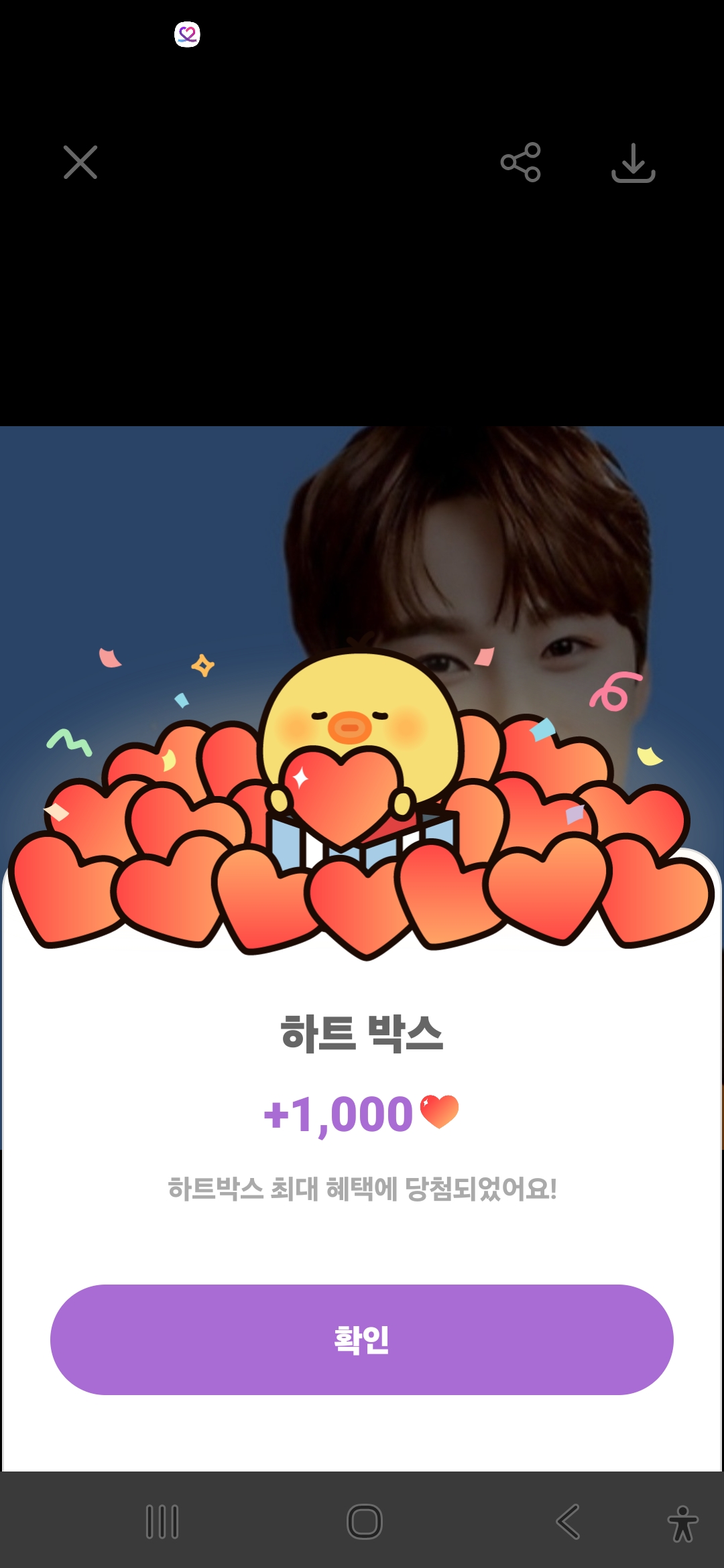Image resolution: width=724 pixels, height=1568 pixels.
Task: Open the accessibility shortcut button
Action: (x=682, y=1522)
